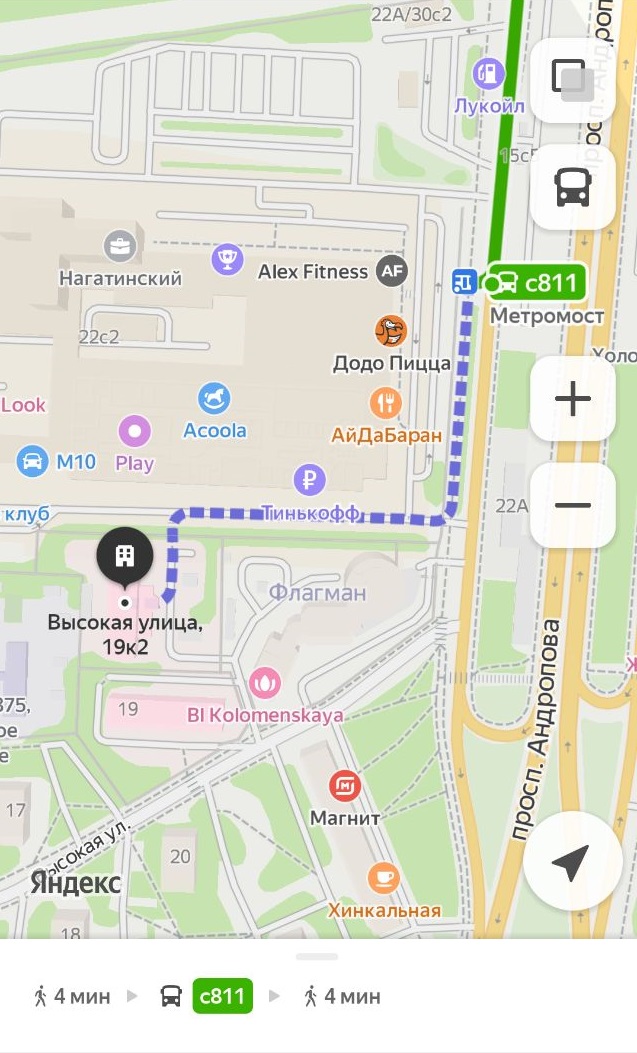Zoom in with the plus button
The width and height of the screenshot is (637, 1053).
pos(573,399)
